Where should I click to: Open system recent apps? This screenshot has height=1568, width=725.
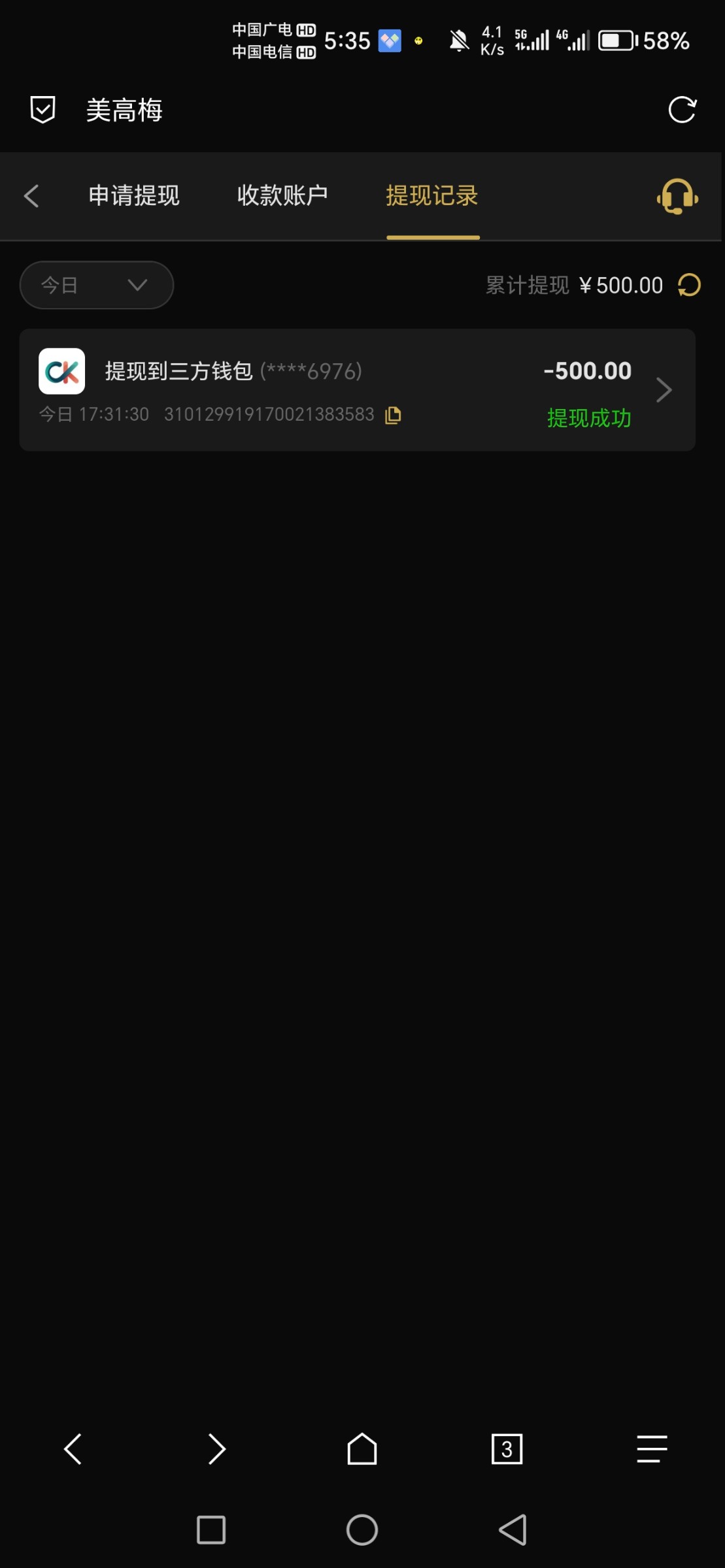pyautogui.click(x=211, y=1530)
